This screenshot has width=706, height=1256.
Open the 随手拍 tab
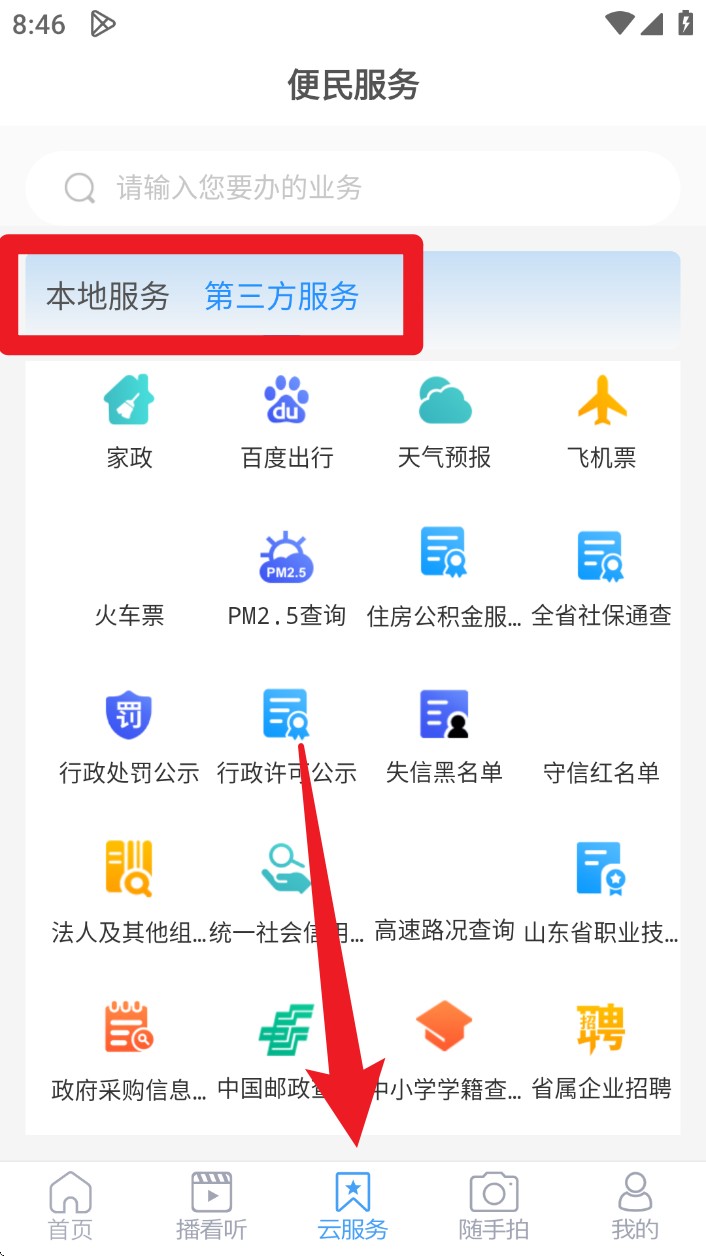tap(494, 1207)
